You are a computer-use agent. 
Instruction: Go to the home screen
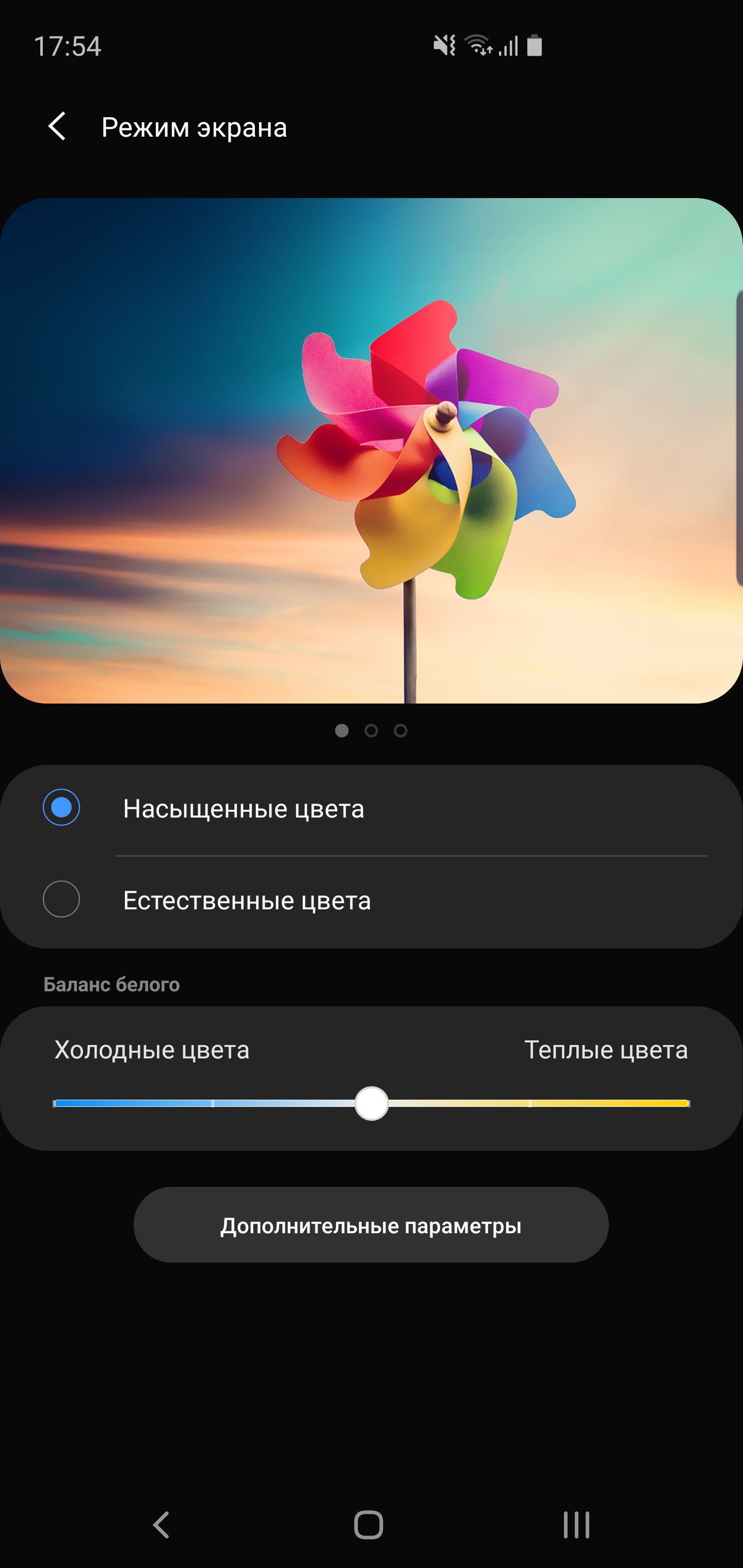[x=368, y=1525]
